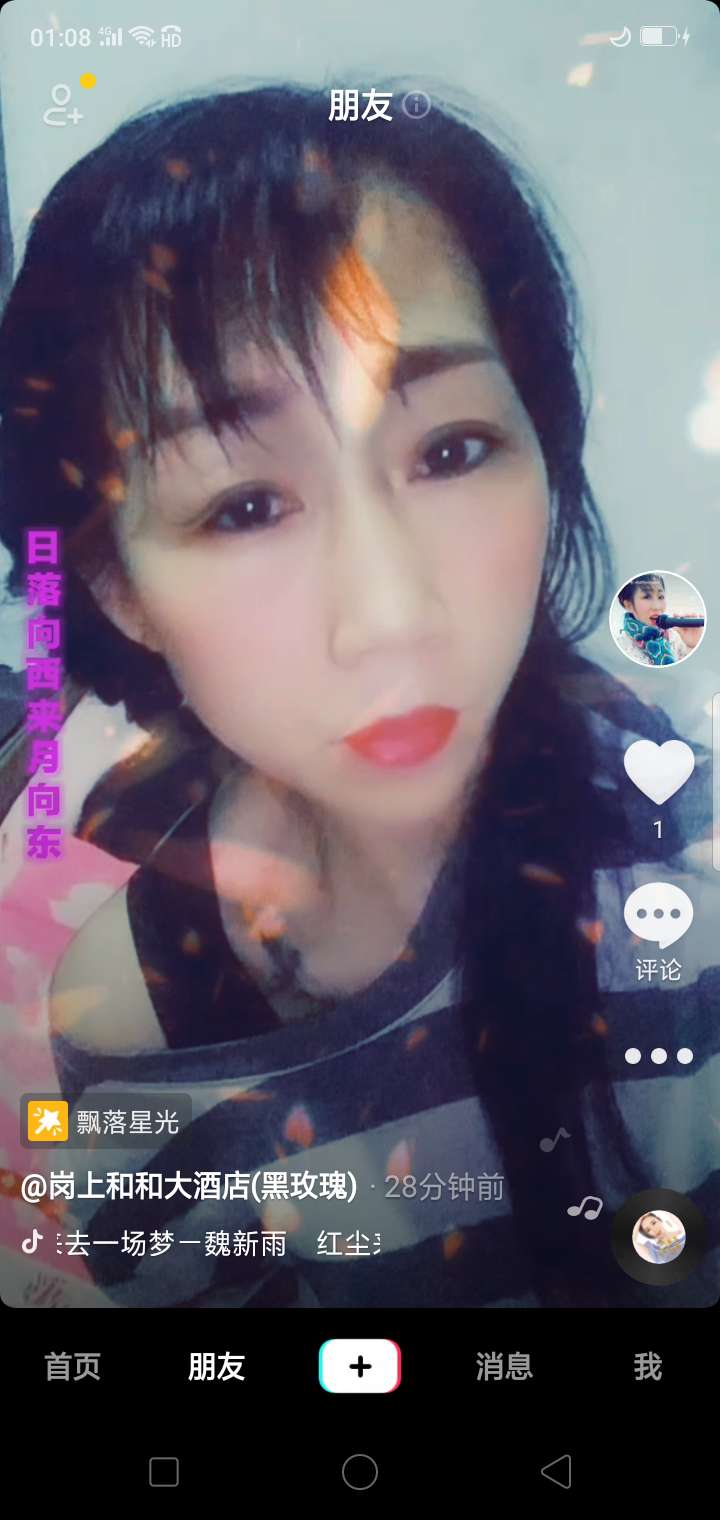720x1520 pixels.
Task: Tap the spinning music disc
Action: point(658,1237)
